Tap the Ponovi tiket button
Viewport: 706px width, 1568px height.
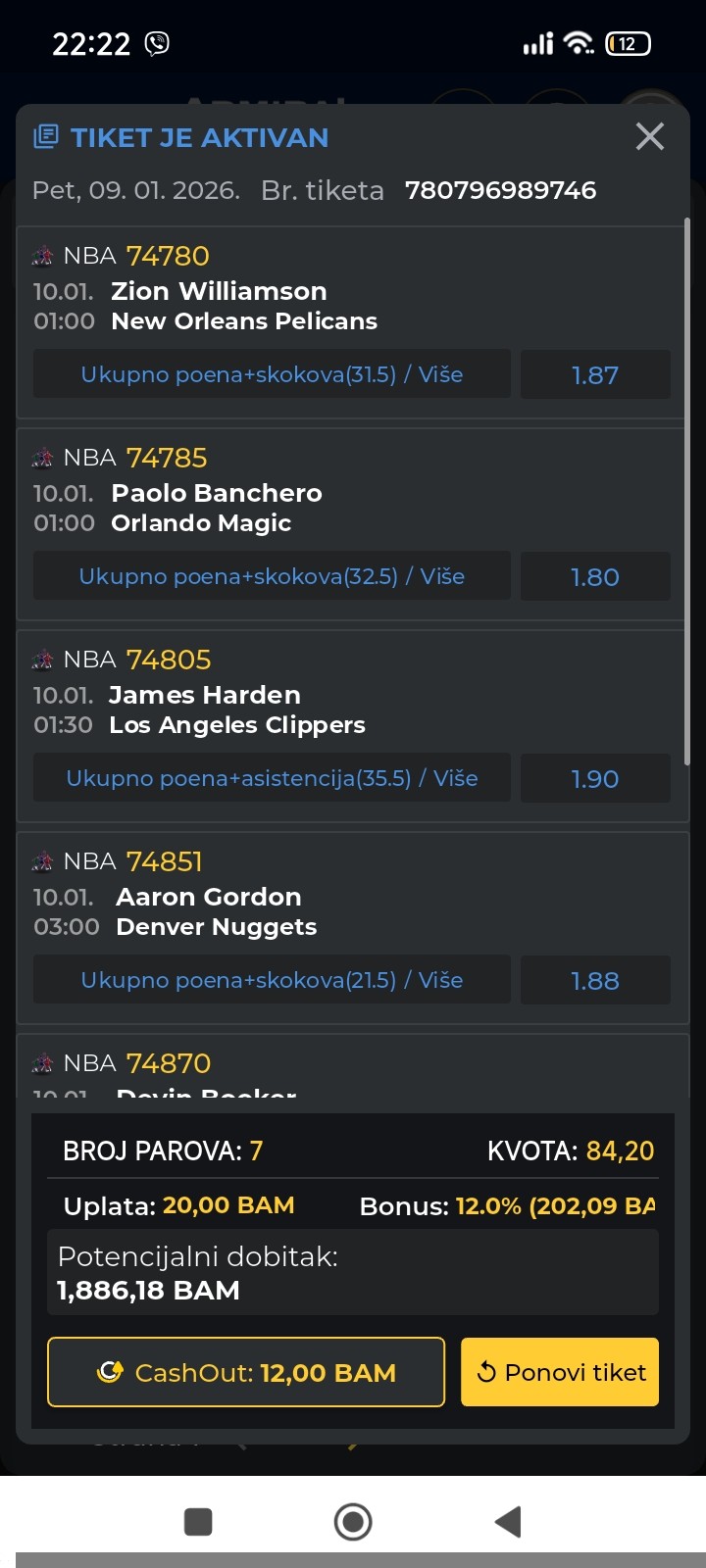tap(560, 1372)
